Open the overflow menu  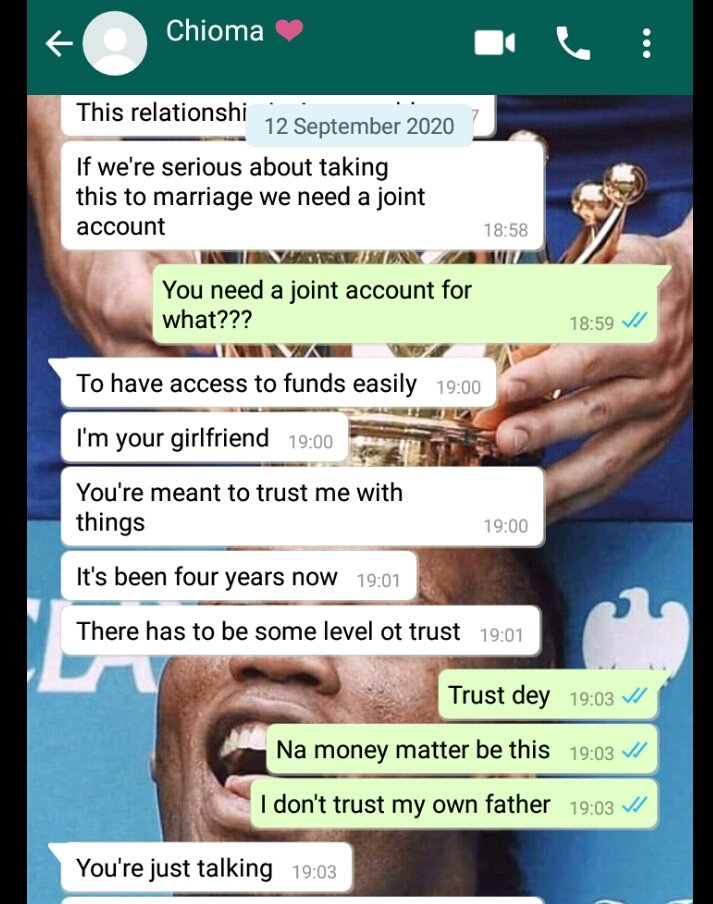click(647, 43)
